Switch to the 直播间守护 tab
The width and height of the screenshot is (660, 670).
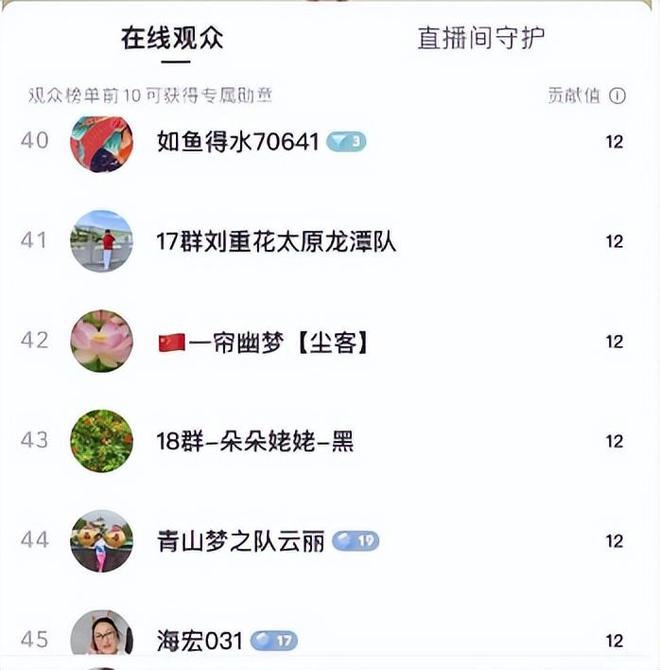[481, 39]
